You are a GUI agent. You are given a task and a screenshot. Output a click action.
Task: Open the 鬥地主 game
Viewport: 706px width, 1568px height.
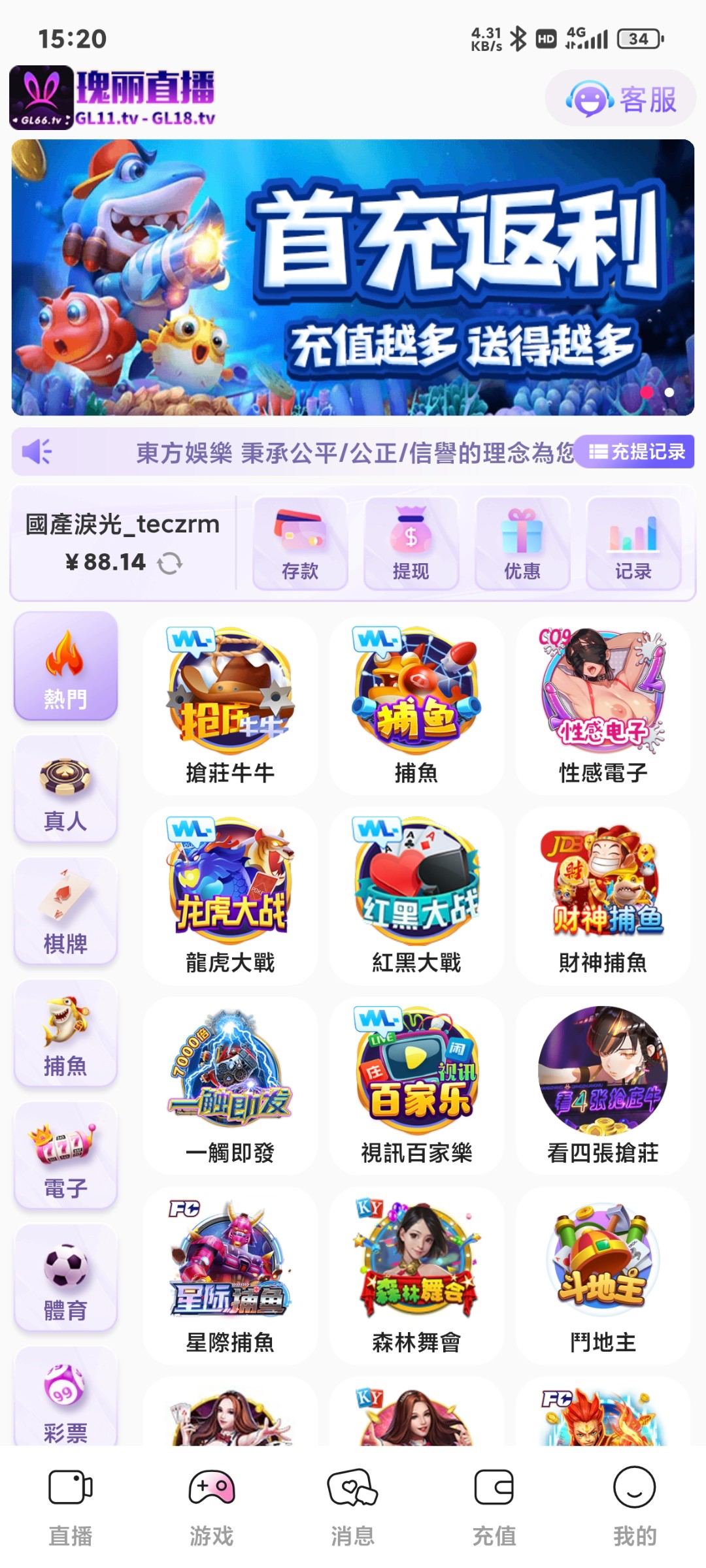coord(603,1275)
